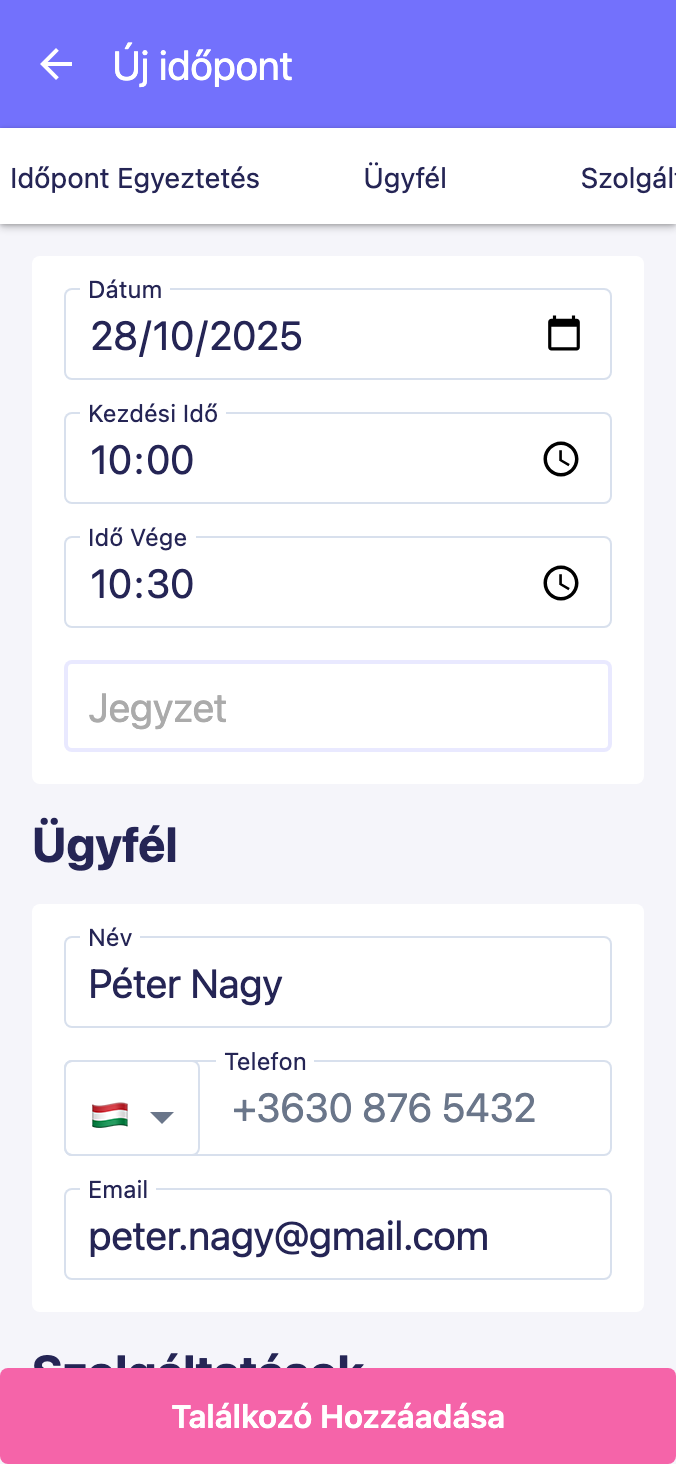Switch to the Időpont Egyeztetés tab
This screenshot has width=676, height=1464.
point(135,179)
